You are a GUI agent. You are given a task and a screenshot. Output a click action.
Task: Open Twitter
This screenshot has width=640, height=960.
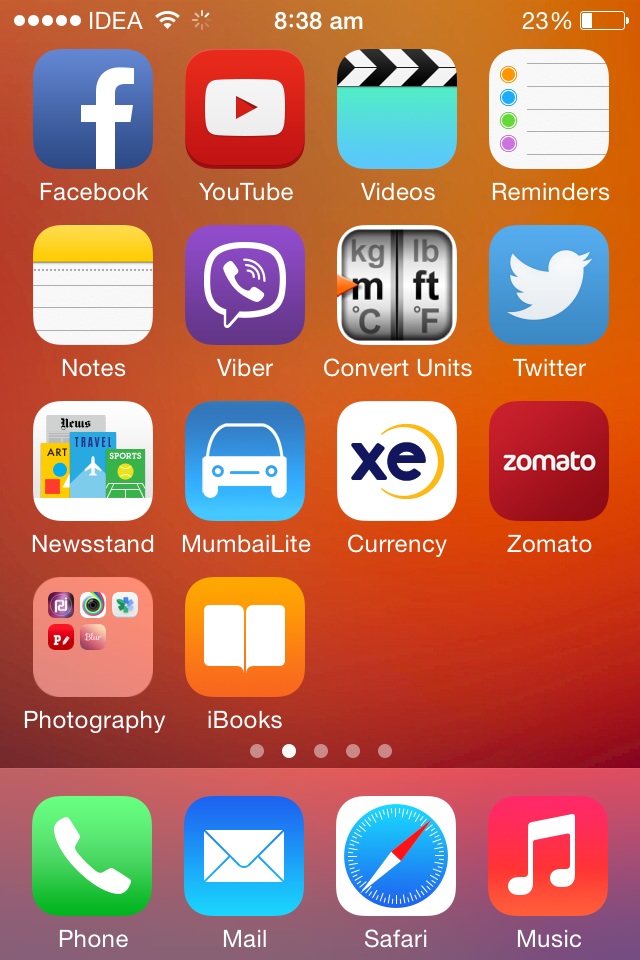[x=549, y=285]
